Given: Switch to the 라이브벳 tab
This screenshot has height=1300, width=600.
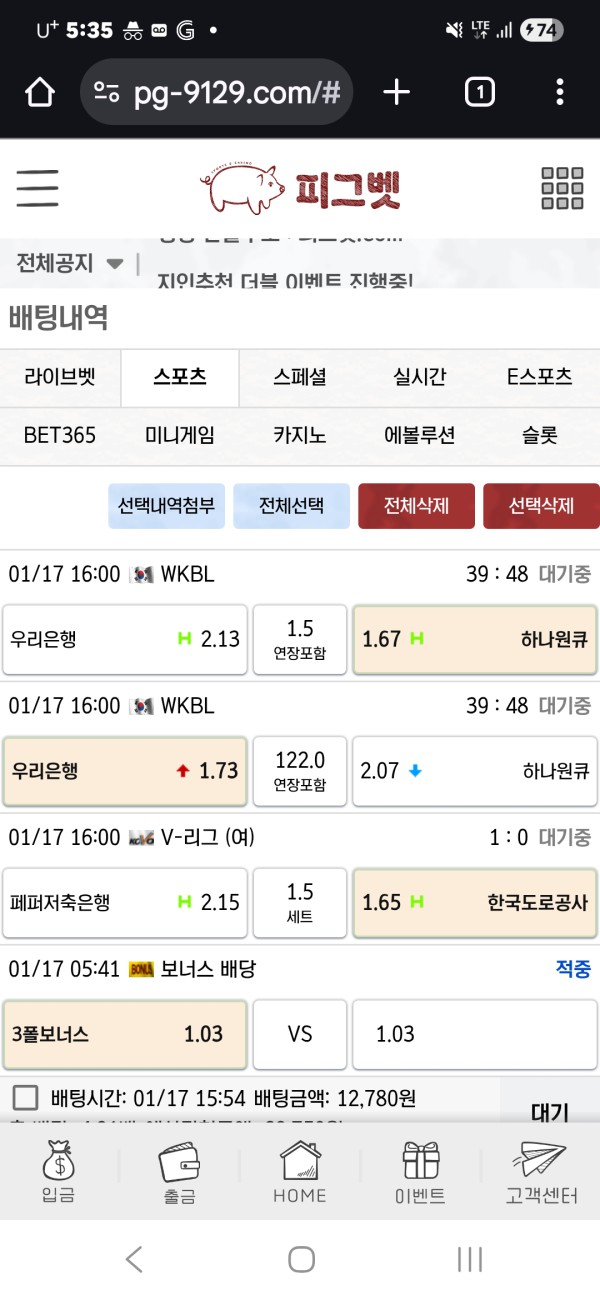Looking at the screenshot, I should (x=60, y=377).
